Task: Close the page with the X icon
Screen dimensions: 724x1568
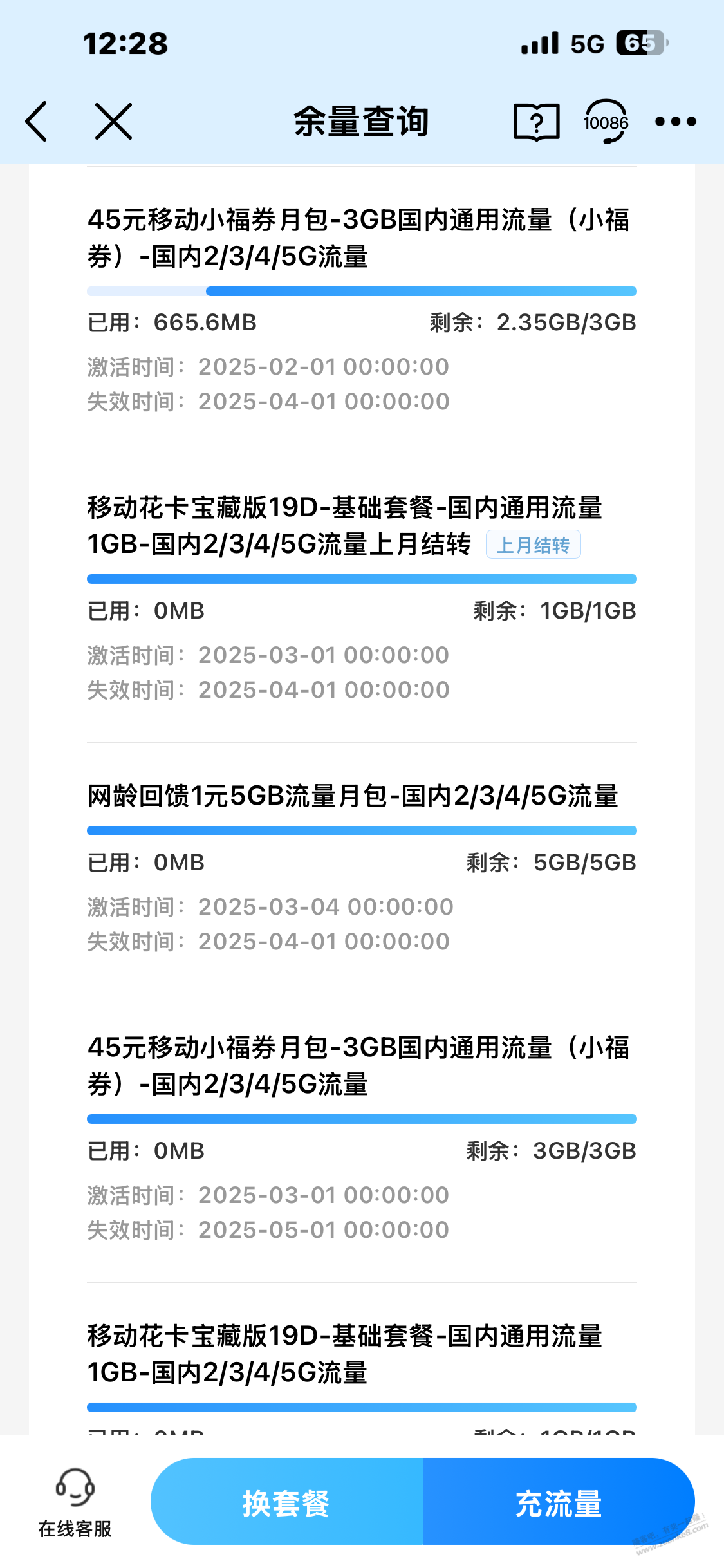Action: (x=114, y=121)
